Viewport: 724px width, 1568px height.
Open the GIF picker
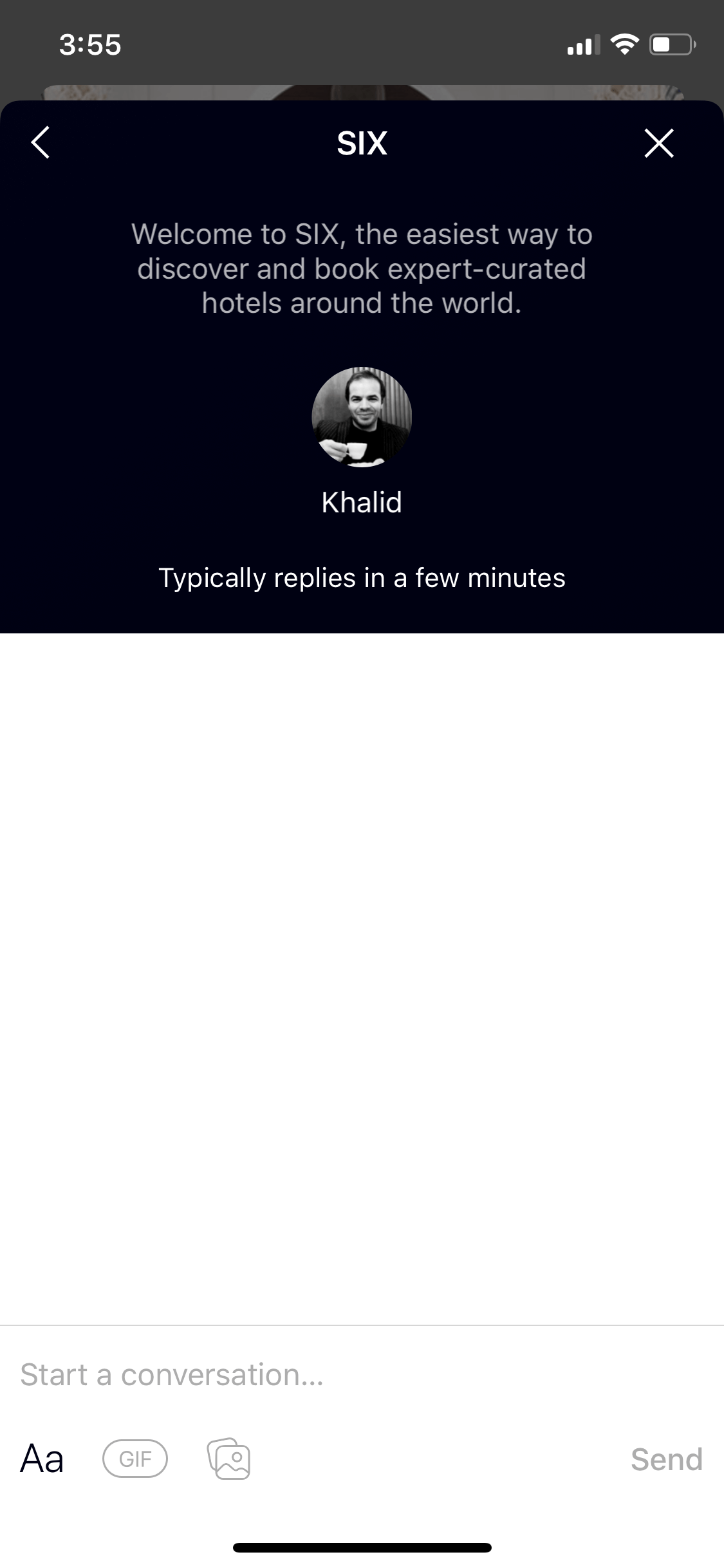pos(135,1459)
